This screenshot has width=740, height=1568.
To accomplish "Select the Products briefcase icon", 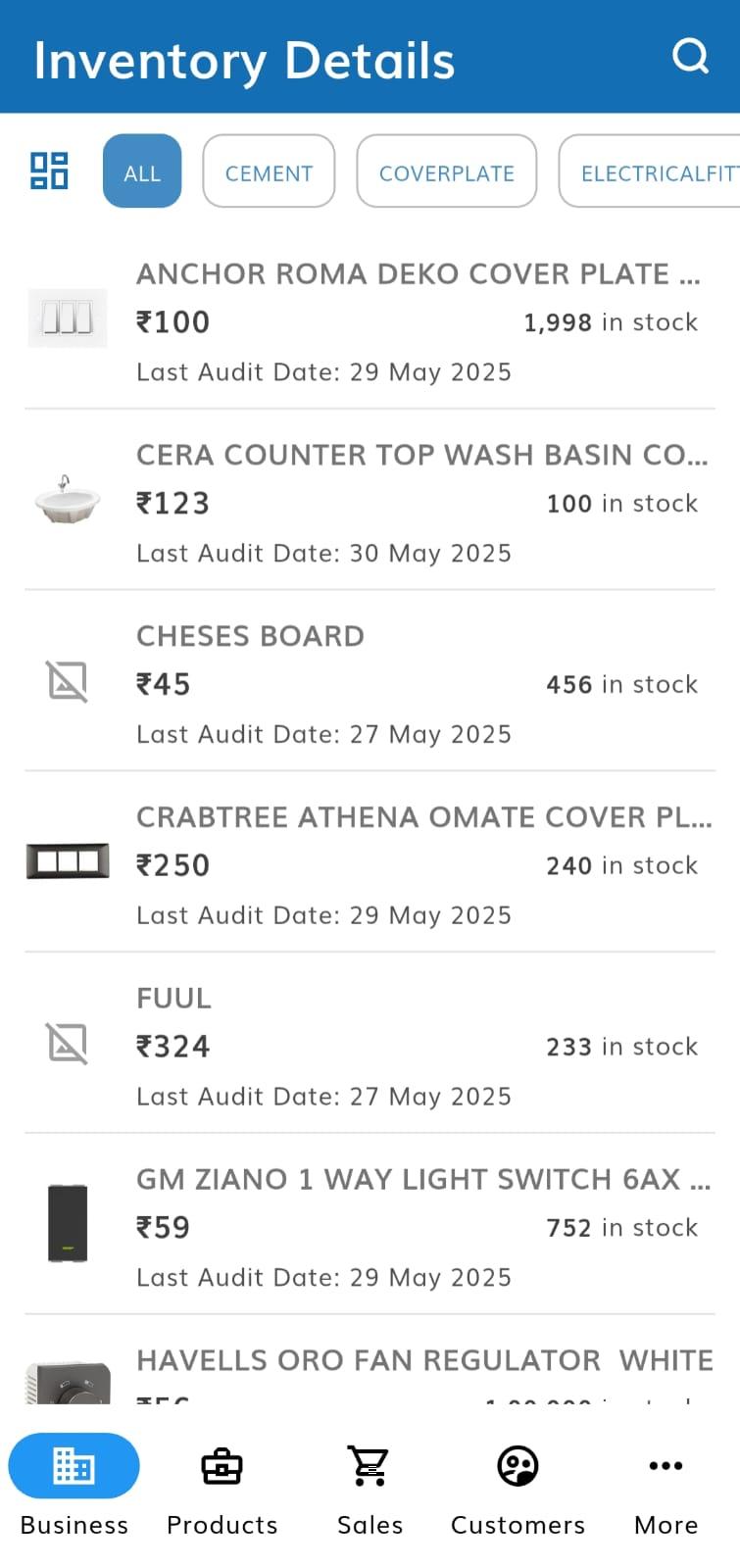I will 222,1465.
